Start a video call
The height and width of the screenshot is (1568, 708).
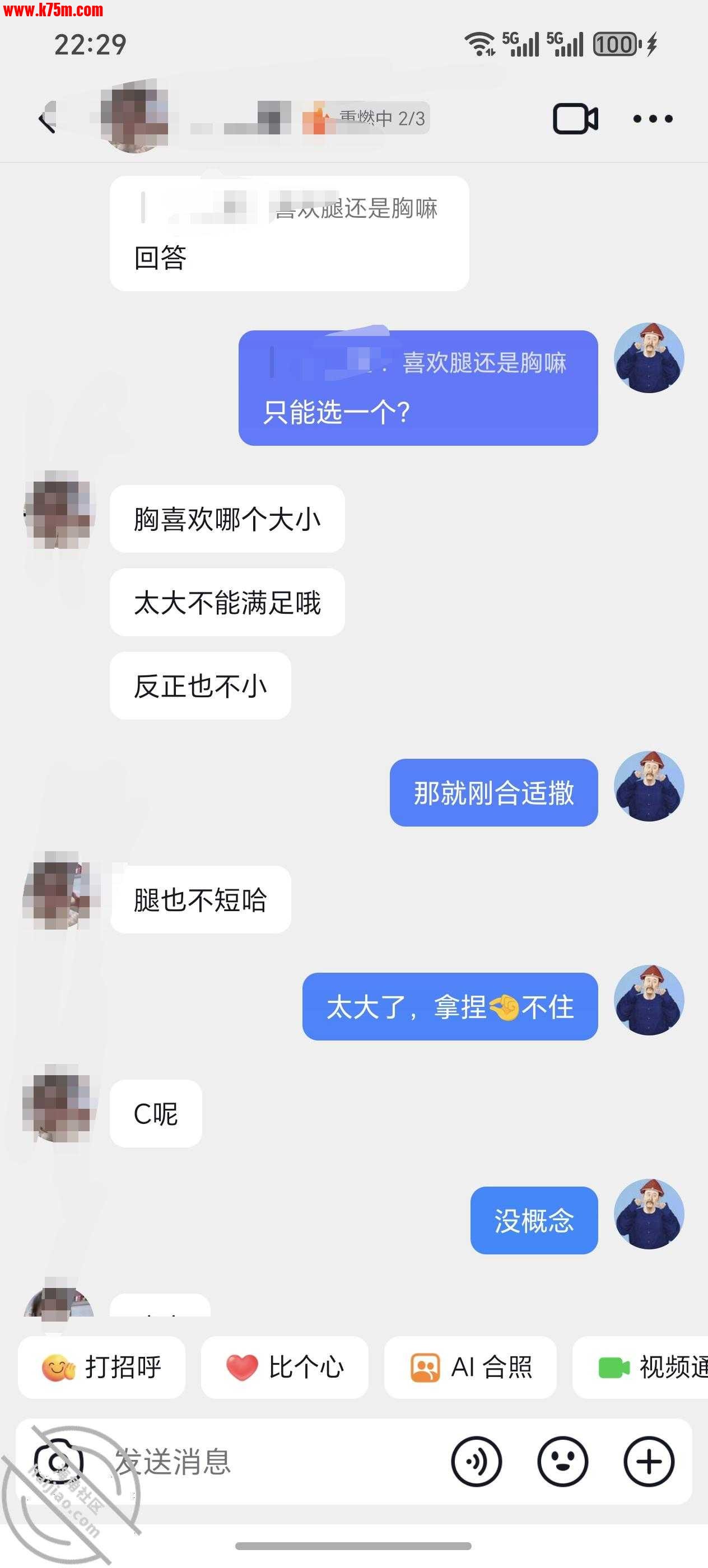575,118
